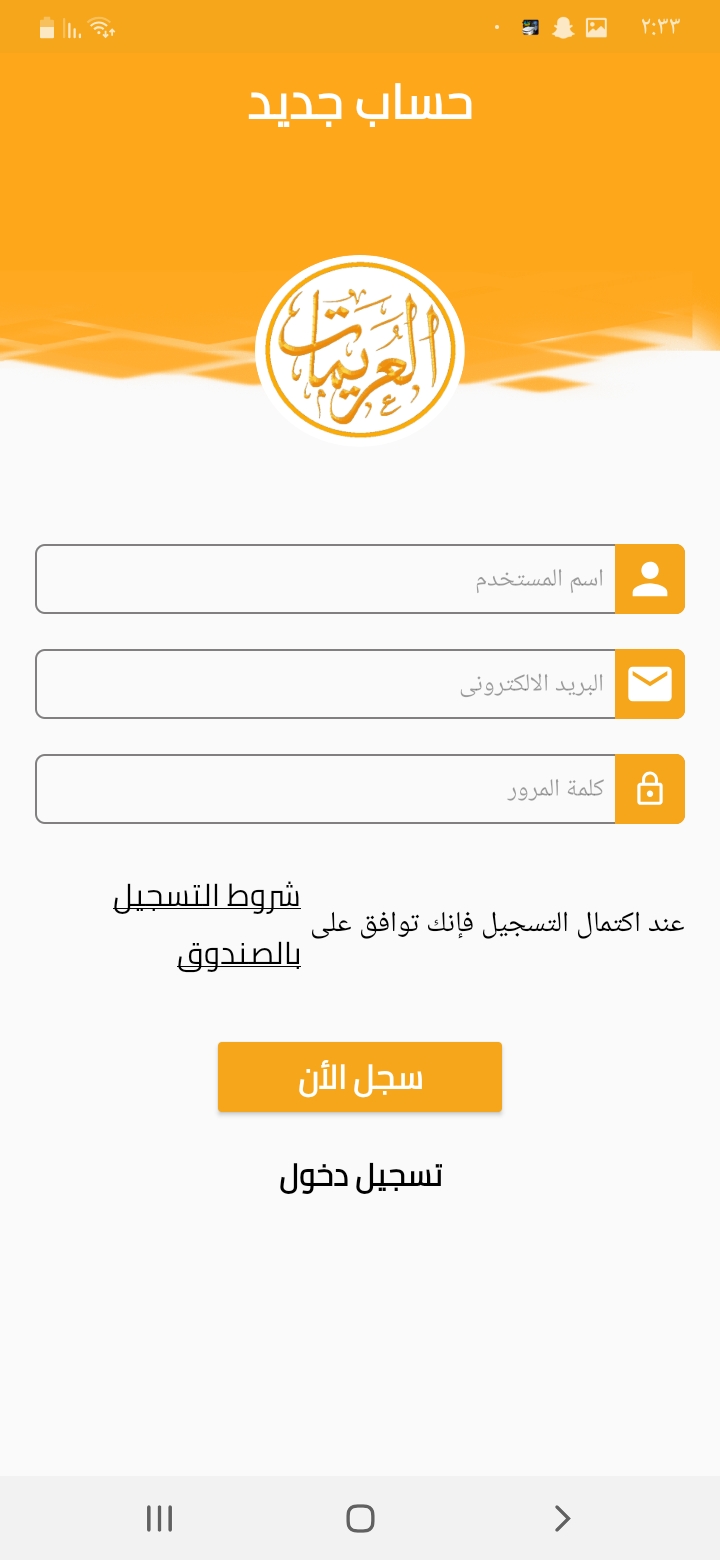Tap the username field اسم المستخدم
Viewport: 720px width, 1560px height.
(325, 579)
